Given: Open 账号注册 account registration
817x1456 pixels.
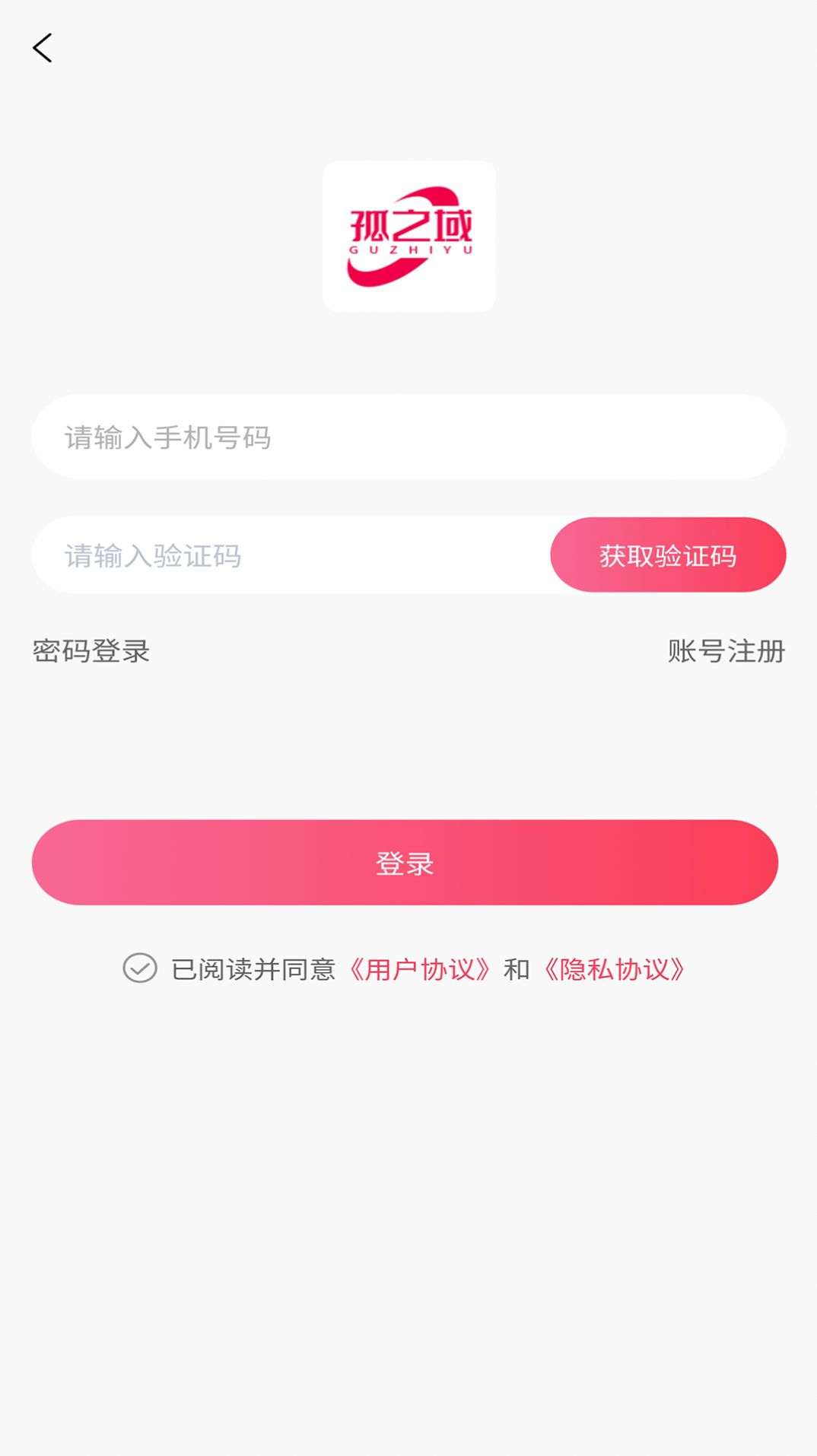Looking at the screenshot, I should 726,651.
